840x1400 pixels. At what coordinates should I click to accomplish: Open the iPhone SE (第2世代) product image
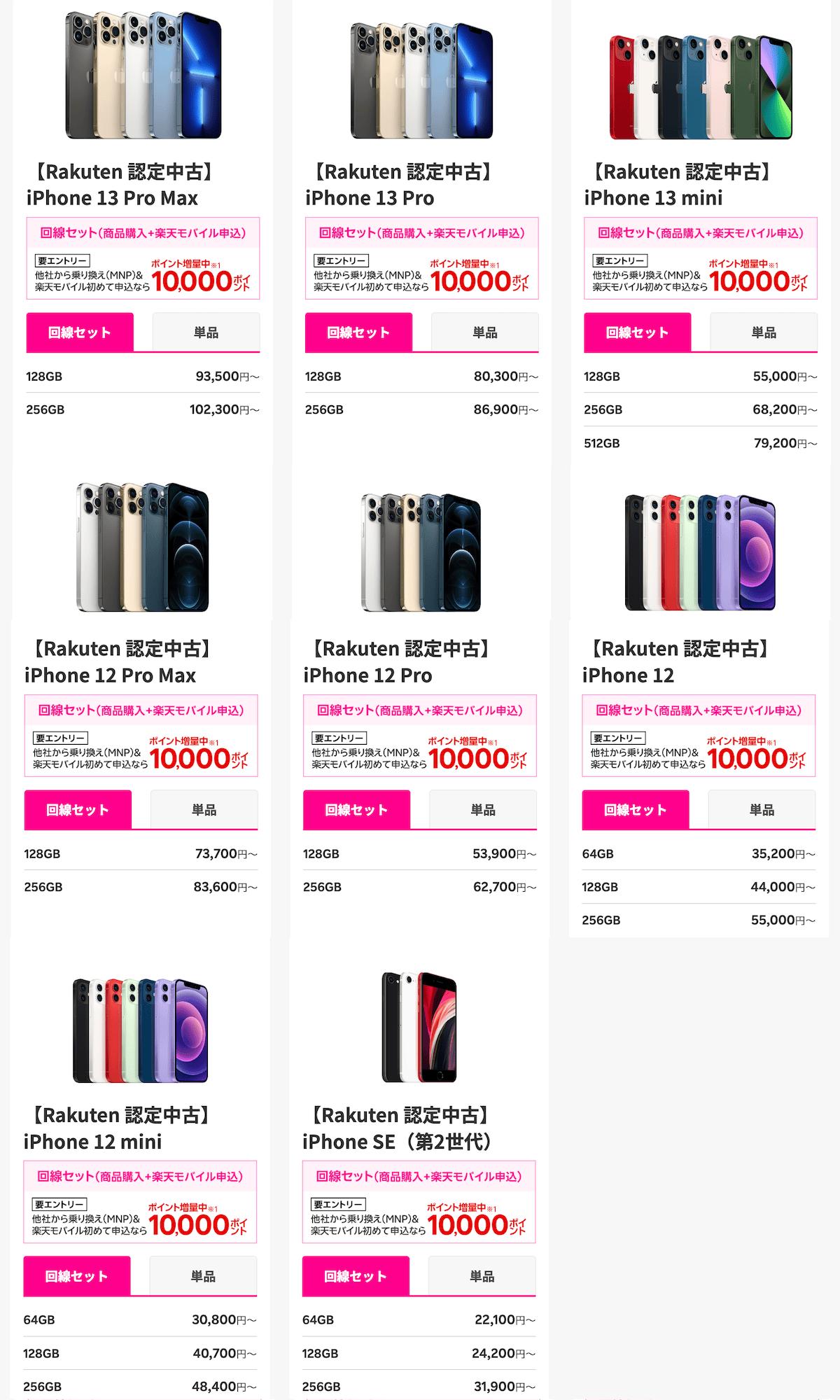pyautogui.click(x=419, y=1026)
